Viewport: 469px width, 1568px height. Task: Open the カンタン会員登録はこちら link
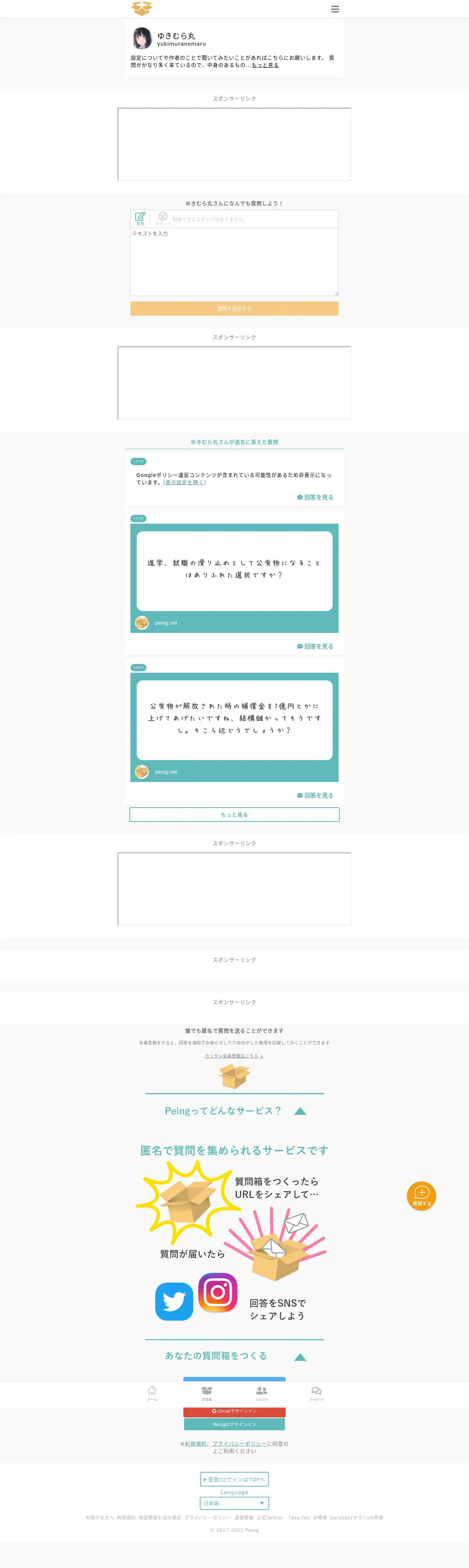234,1056
